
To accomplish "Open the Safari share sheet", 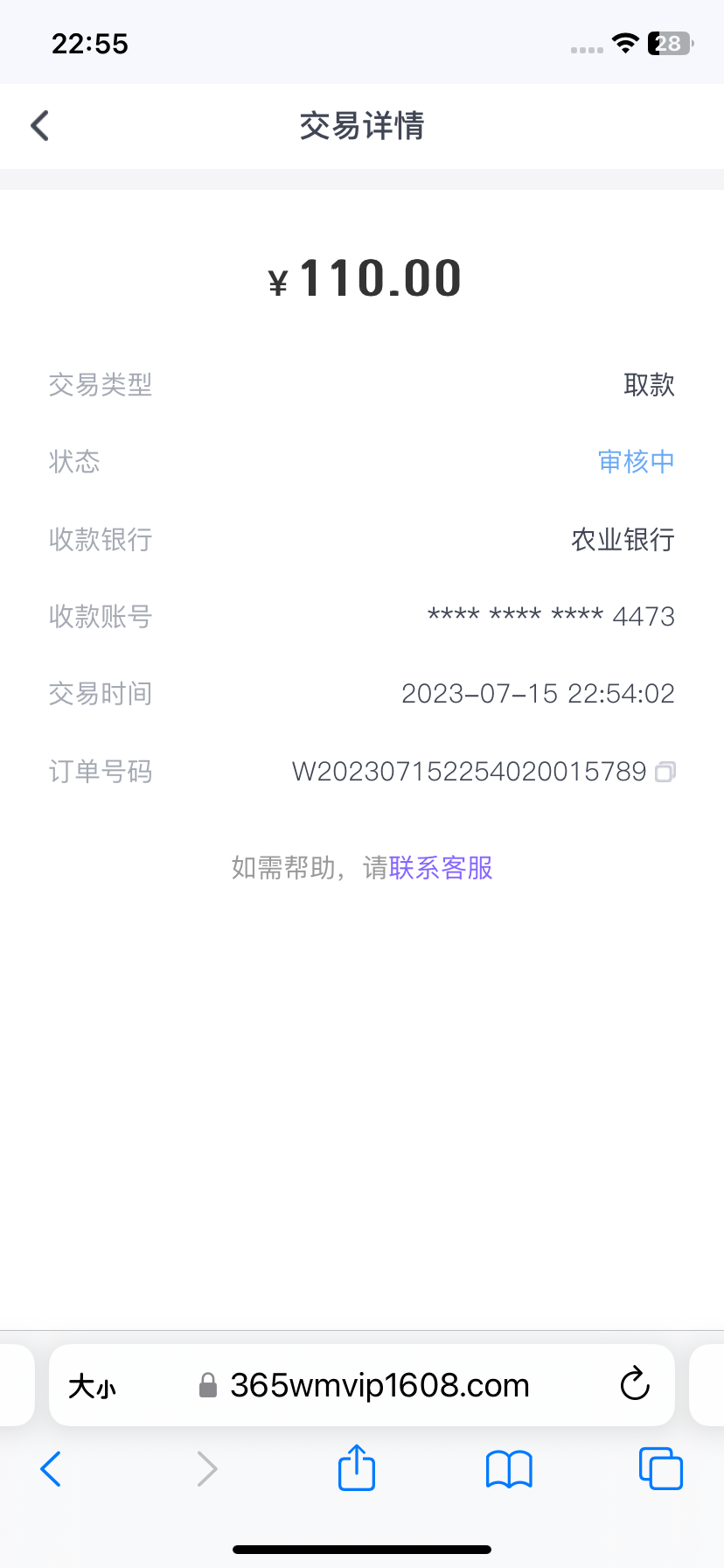I will [x=355, y=1469].
